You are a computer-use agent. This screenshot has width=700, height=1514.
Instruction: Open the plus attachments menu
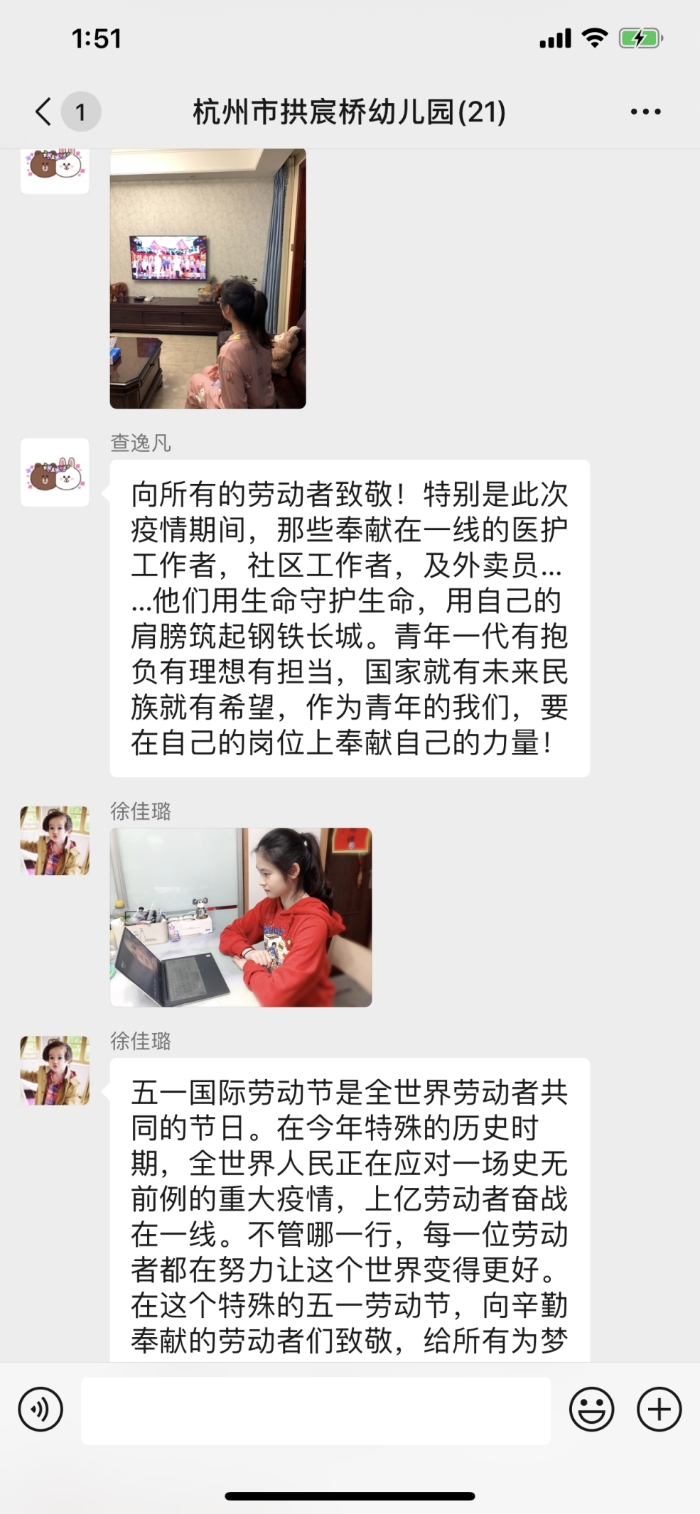tap(660, 1410)
